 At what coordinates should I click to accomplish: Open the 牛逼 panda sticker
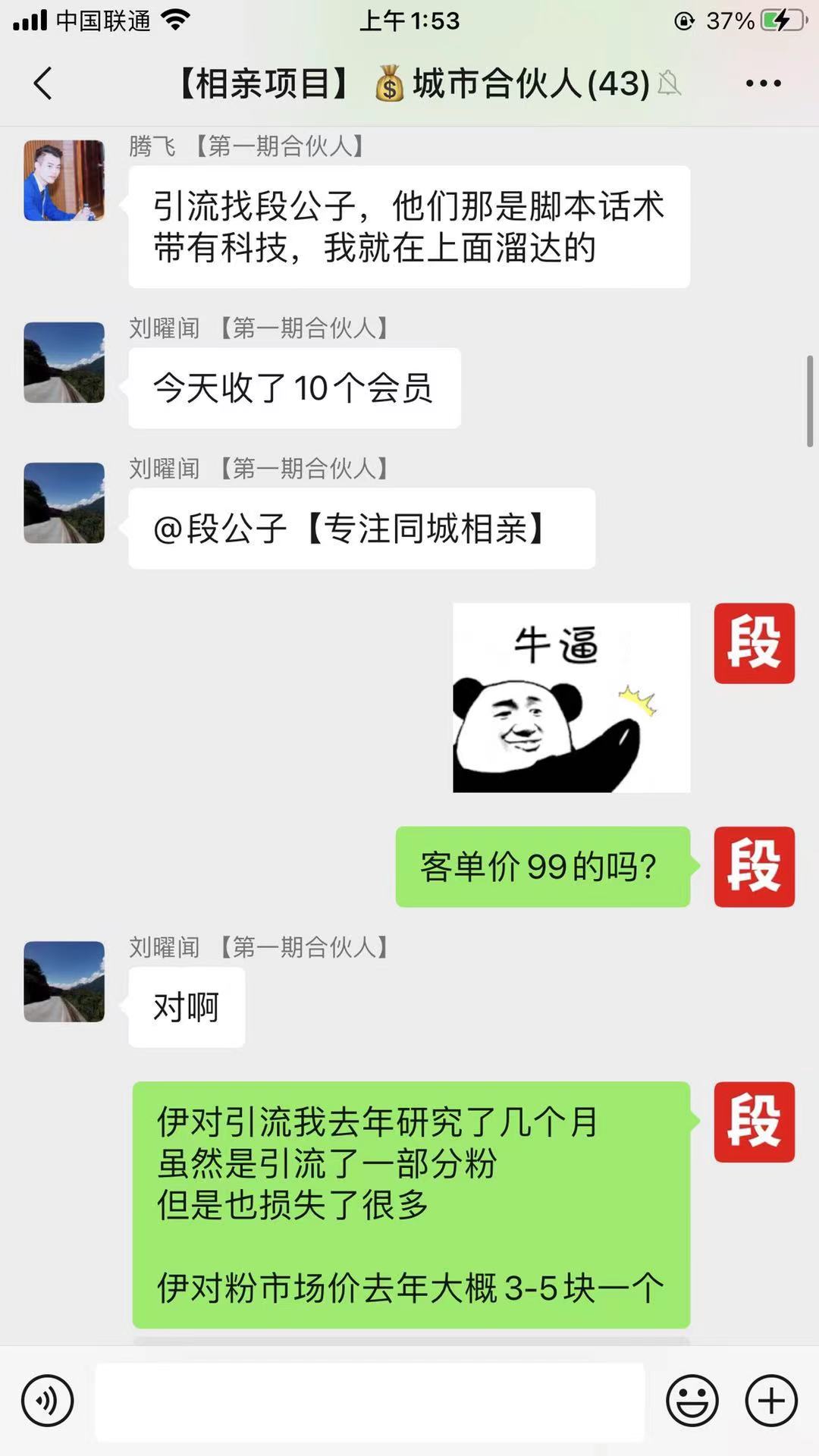tap(571, 698)
